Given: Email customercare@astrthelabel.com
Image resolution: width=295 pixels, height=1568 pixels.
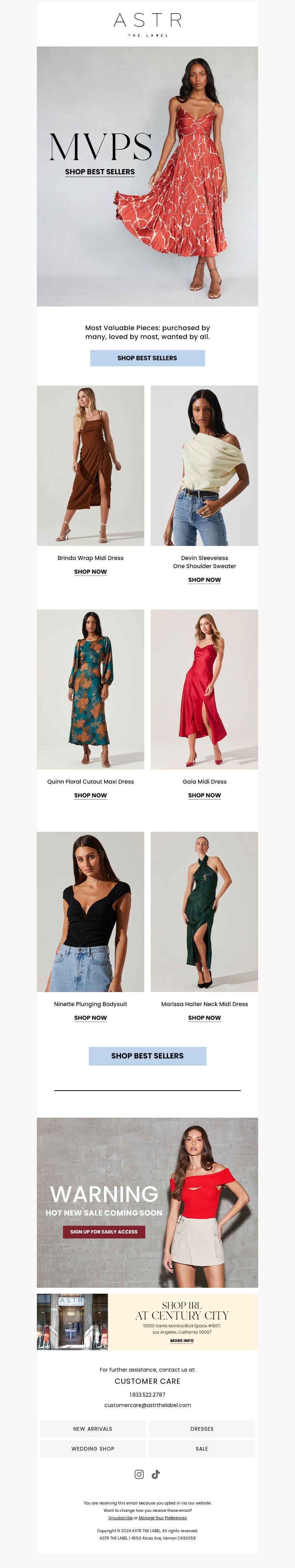Looking at the screenshot, I should [147, 1405].
